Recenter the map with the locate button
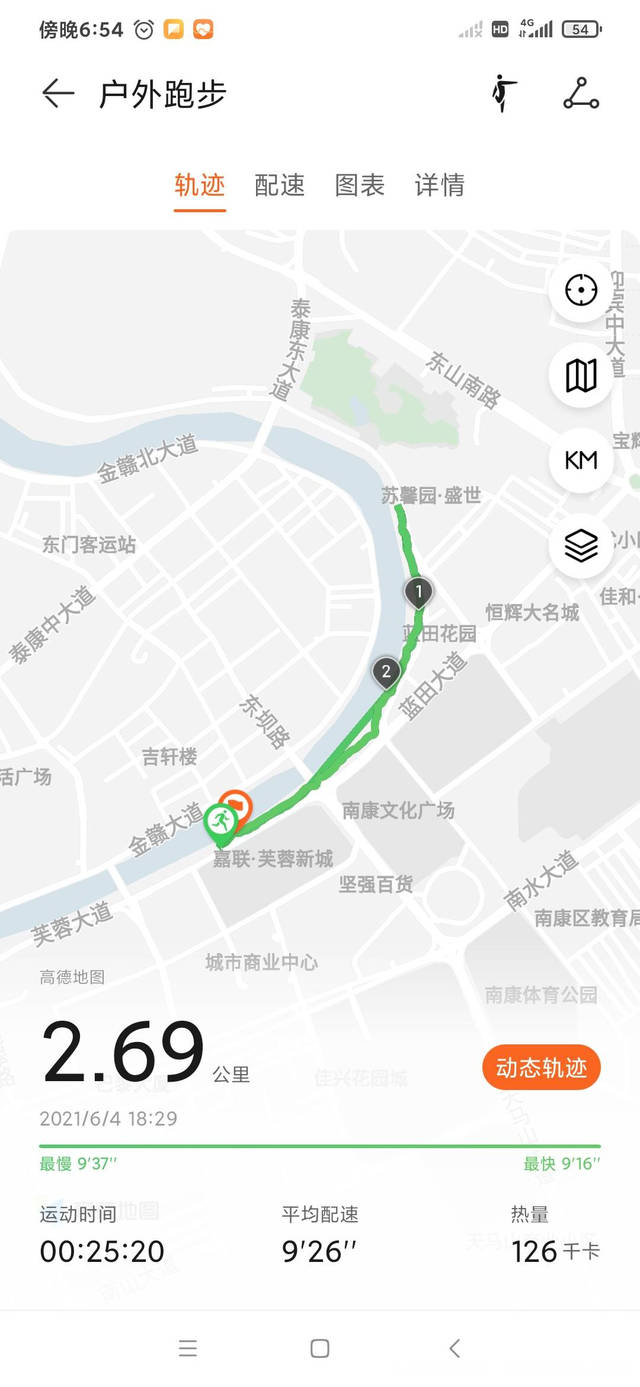The width and height of the screenshot is (640, 1387). [581, 291]
